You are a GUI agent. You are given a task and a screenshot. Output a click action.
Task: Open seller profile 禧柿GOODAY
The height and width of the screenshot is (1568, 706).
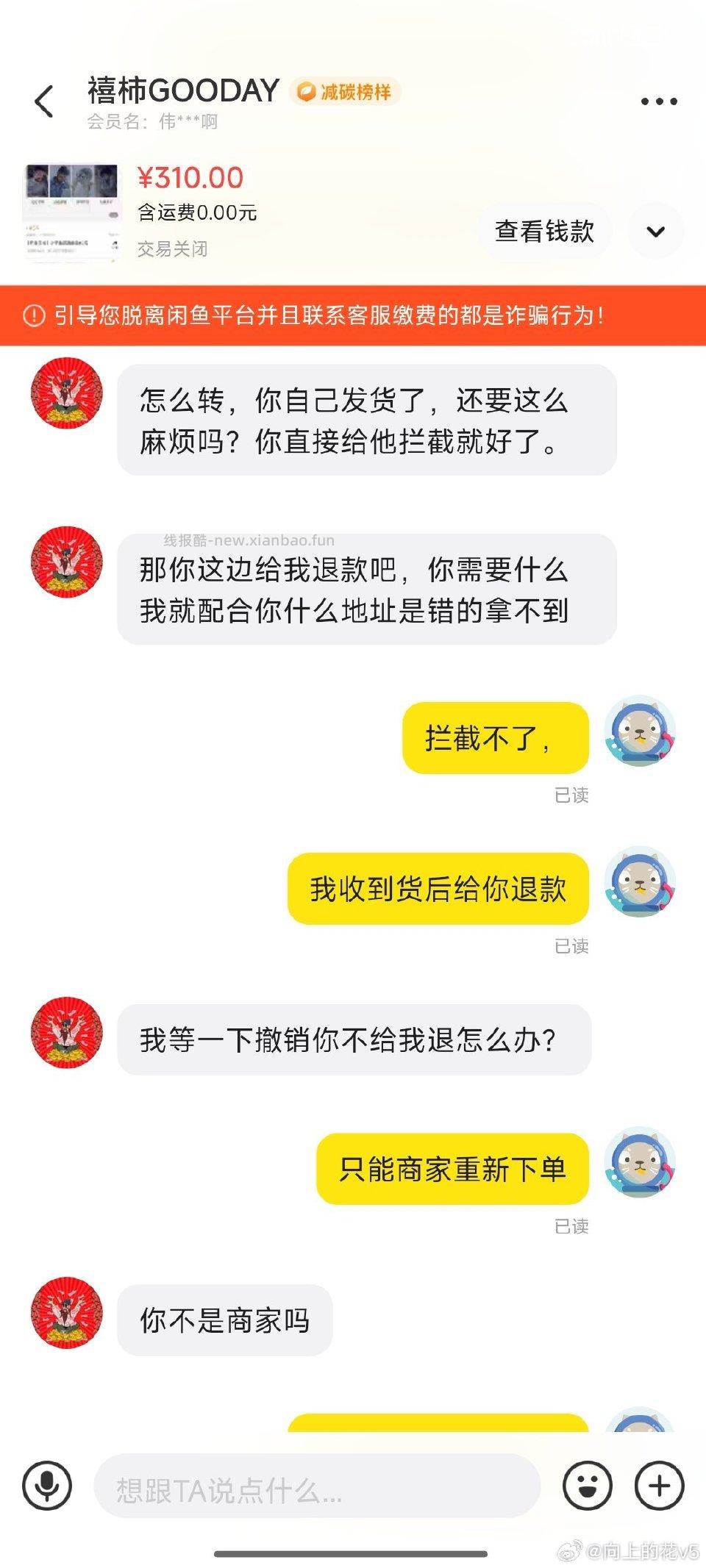click(x=181, y=90)
